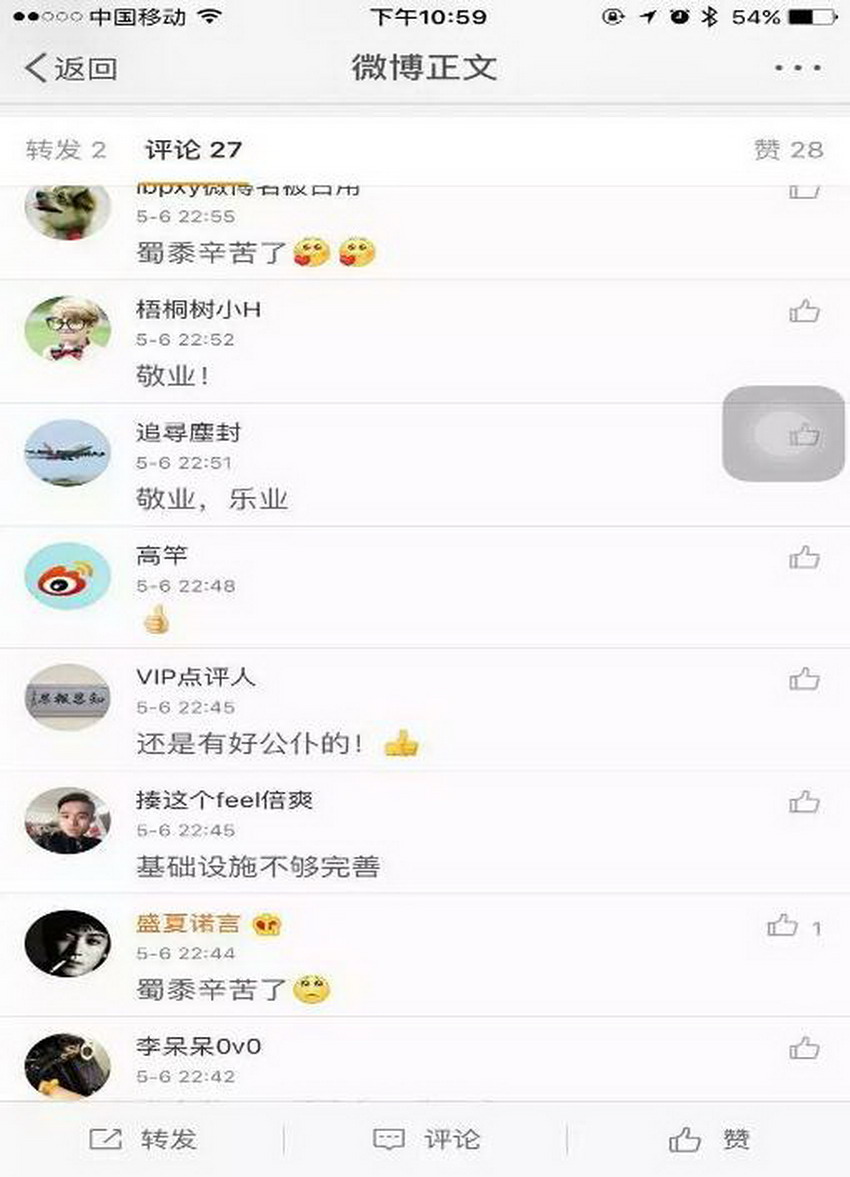The height and width of the screenshot is (1177, 850).
Task: Open 追寻塵封's profile avatar
Action: (67, 453)
